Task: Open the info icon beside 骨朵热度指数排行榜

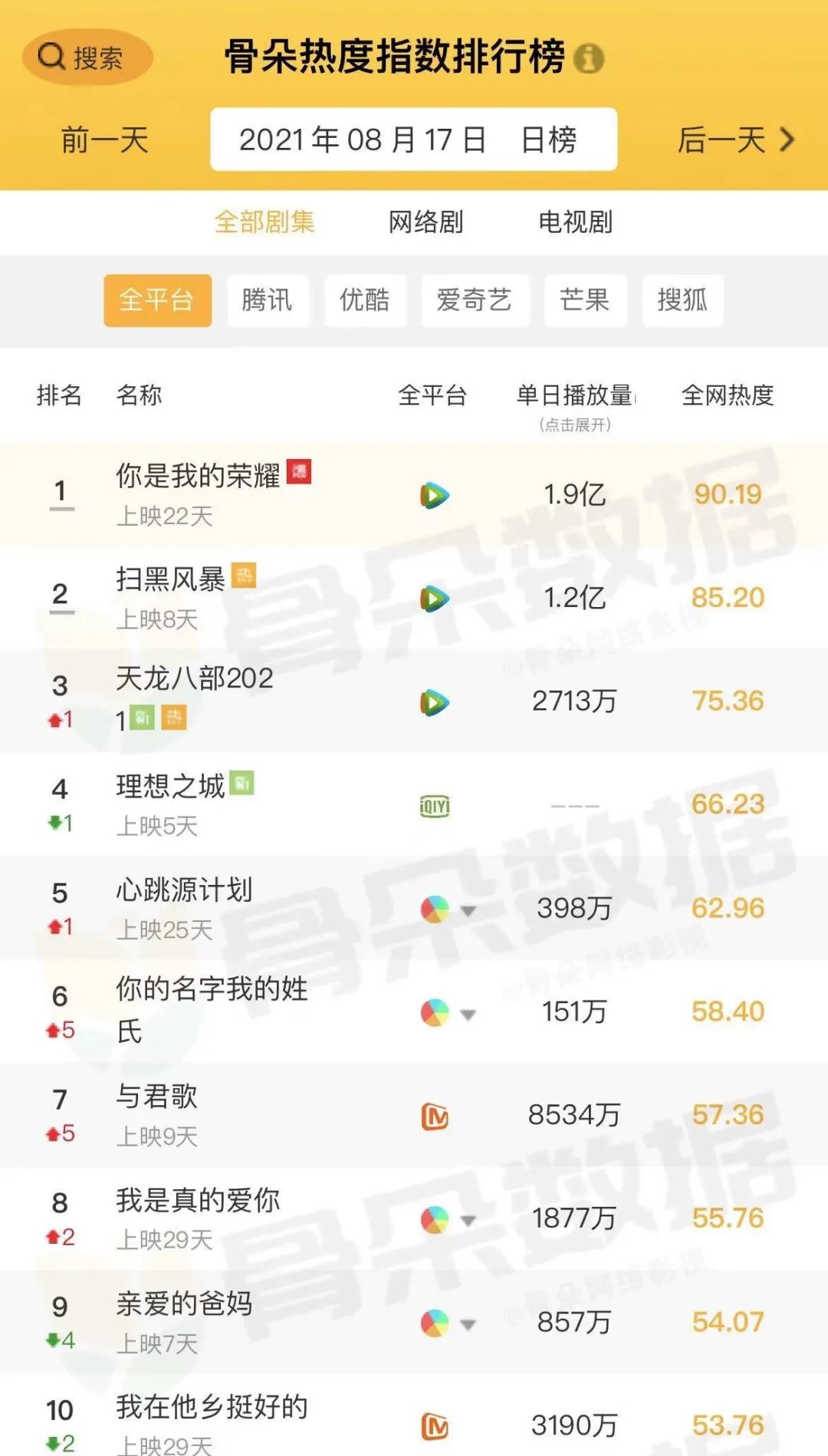Action: [x=589, y=58]
